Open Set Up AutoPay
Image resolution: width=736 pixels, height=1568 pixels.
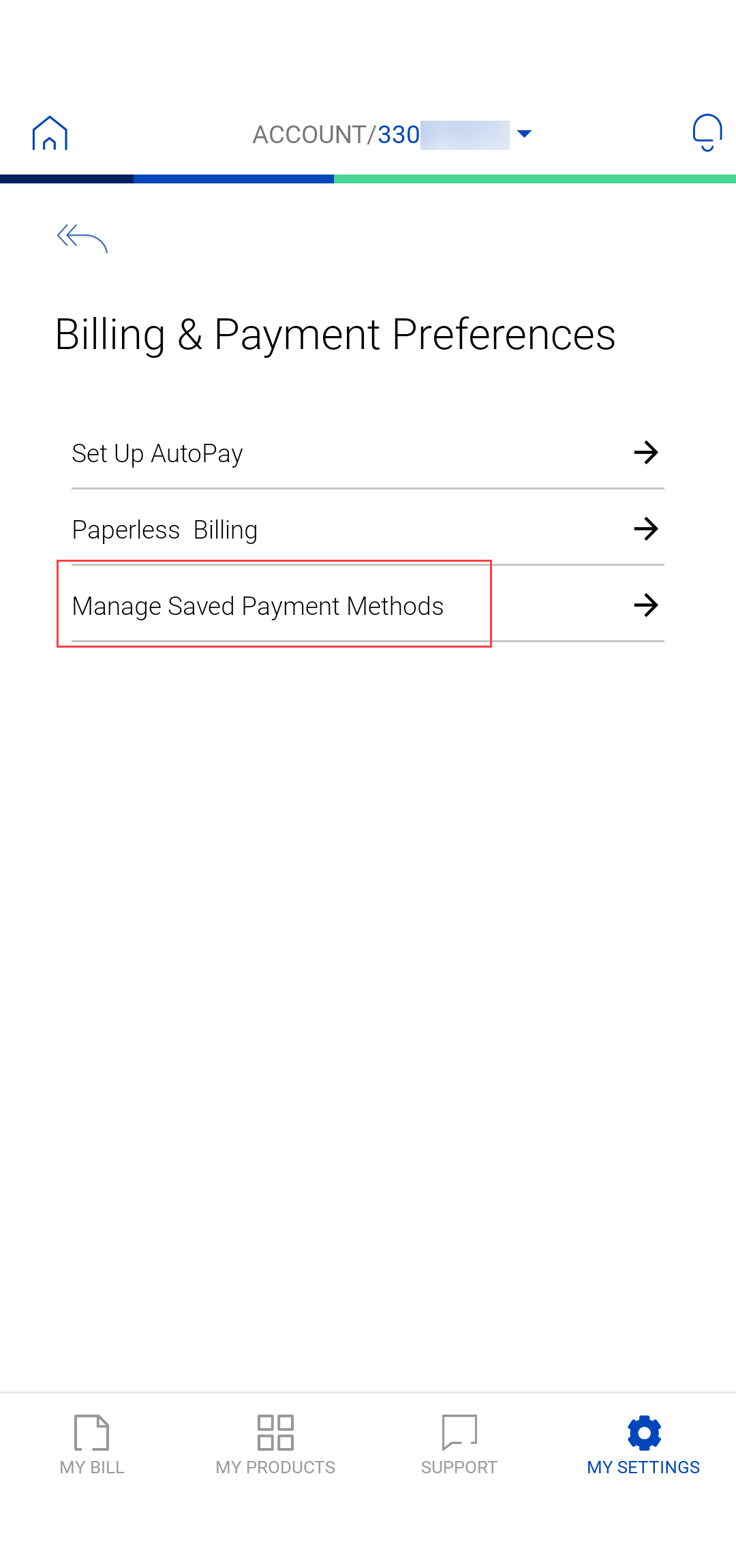point(367,453)
